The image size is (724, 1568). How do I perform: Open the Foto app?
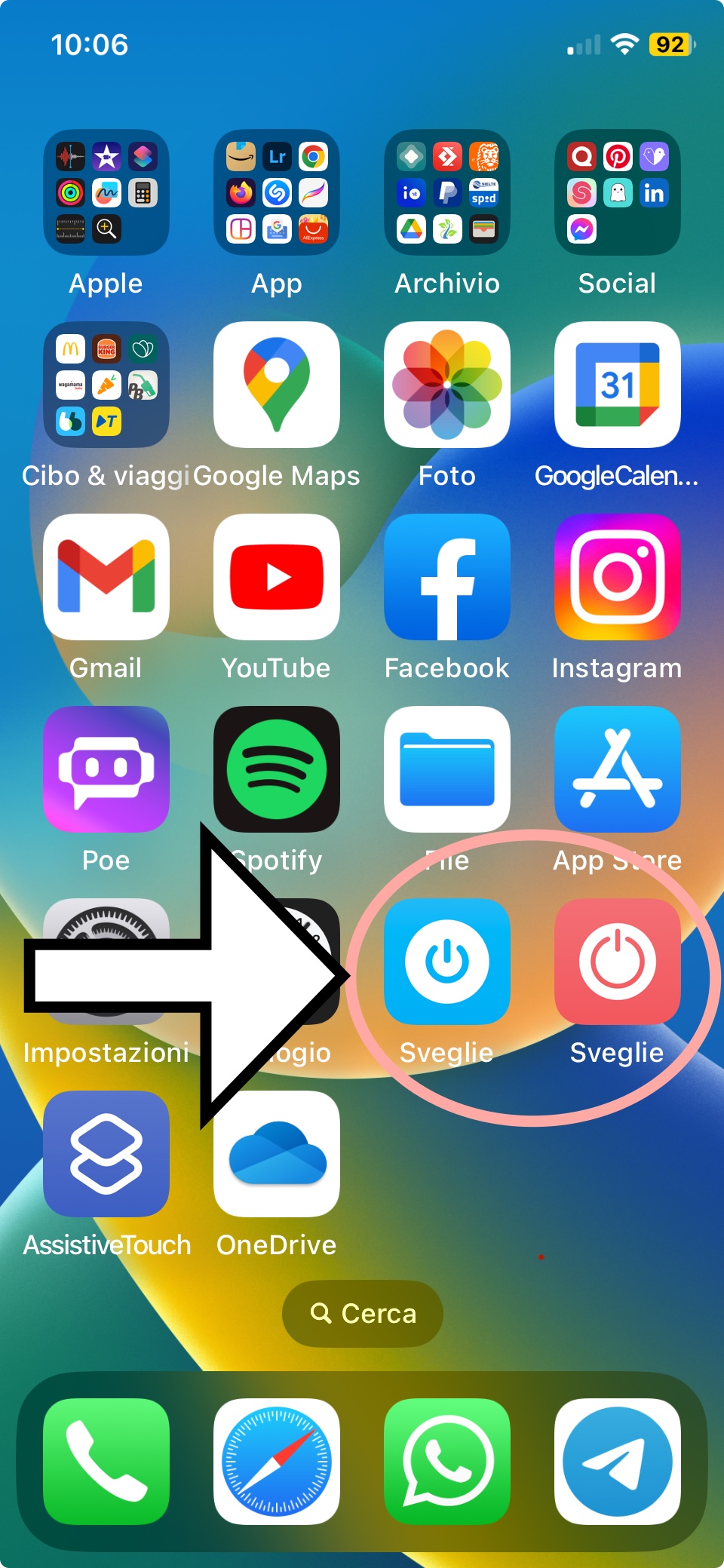(447, 385)
